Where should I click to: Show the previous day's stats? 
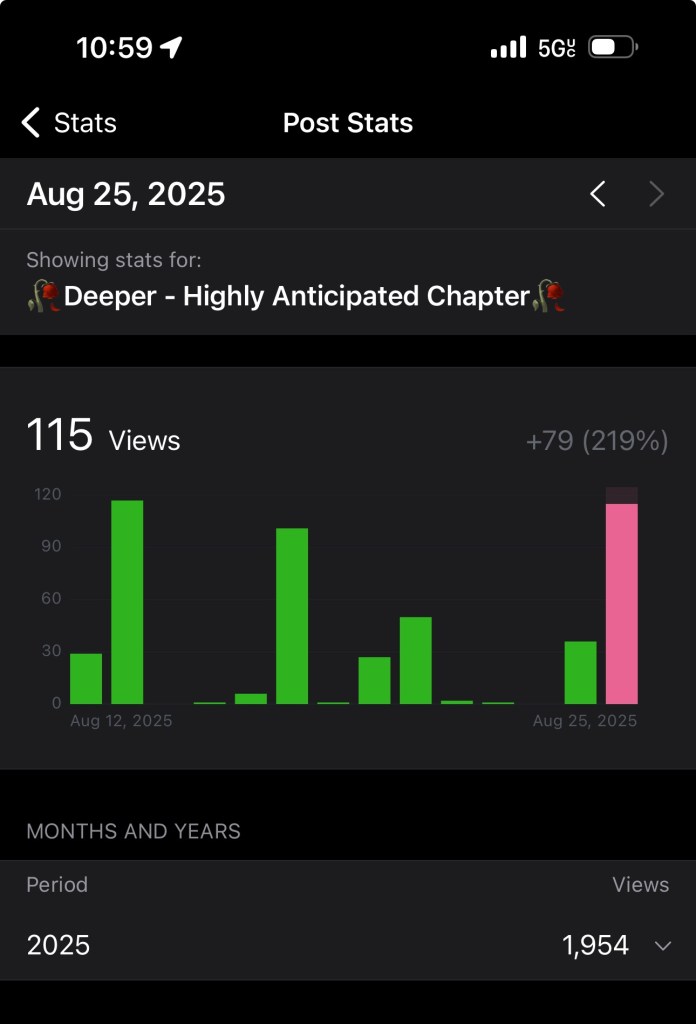(598, 194)
